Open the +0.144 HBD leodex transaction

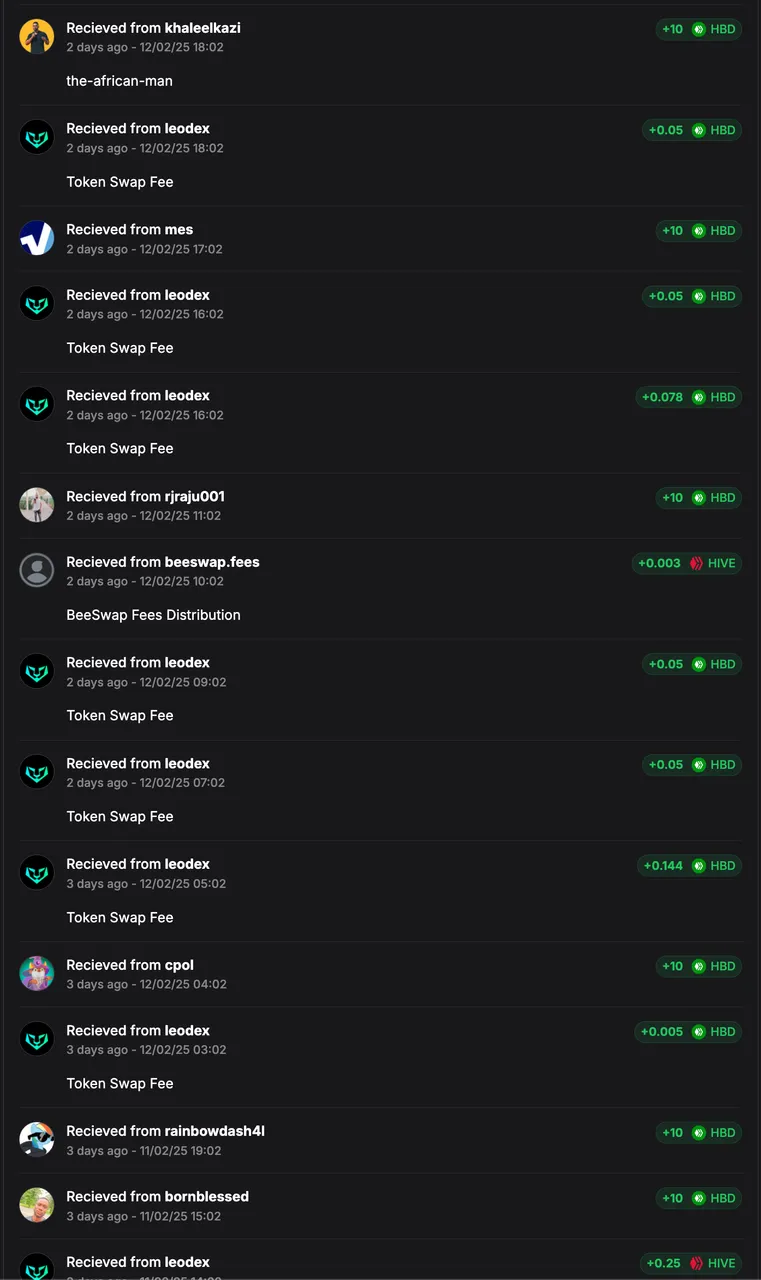(380, 891)
